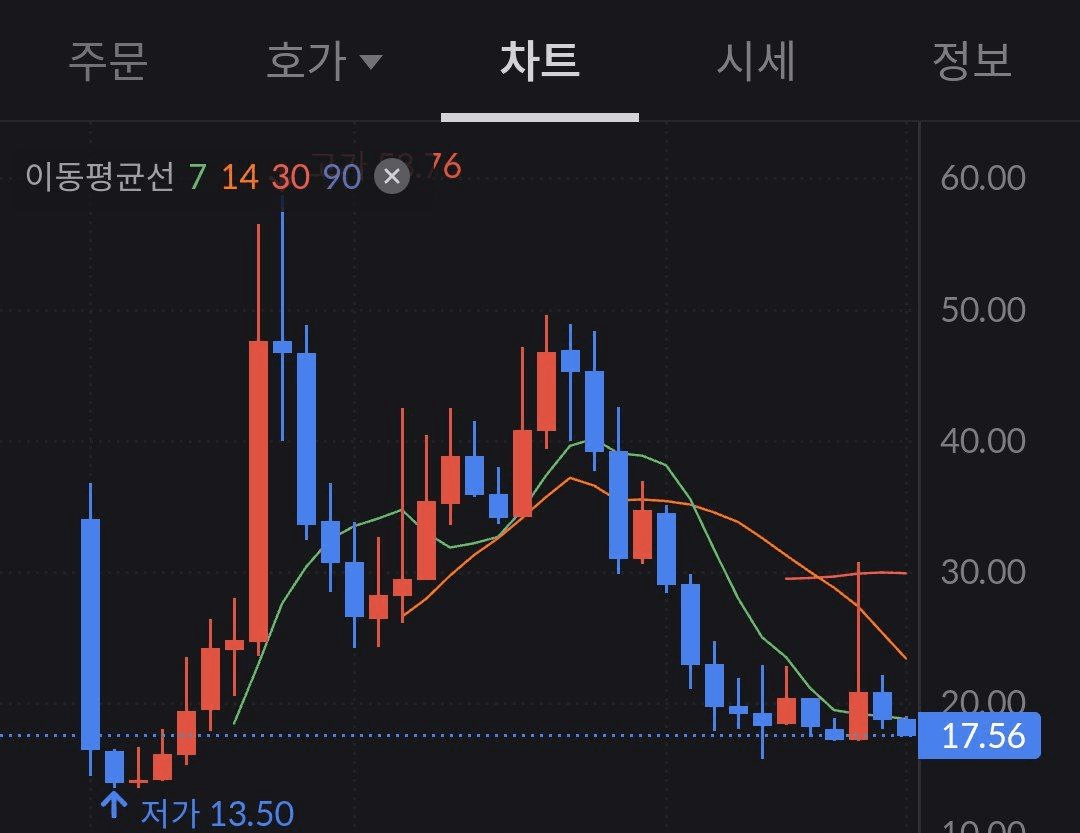Switch to the 시세 tab
Viewport: 1080px width, 833px height.
(756, 61)
